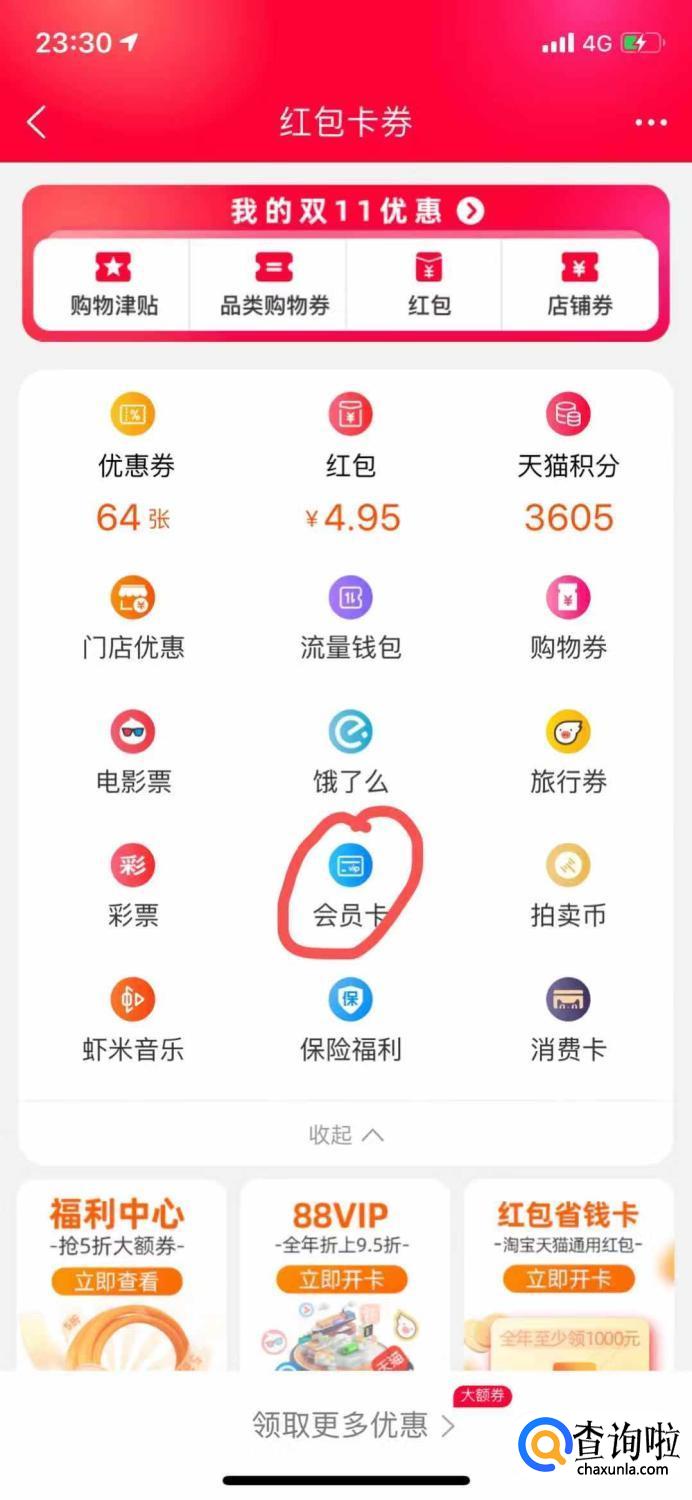Open the 流量钱包 wallet
Viewport: 692px width, 1500px height.
click(350, 620)
